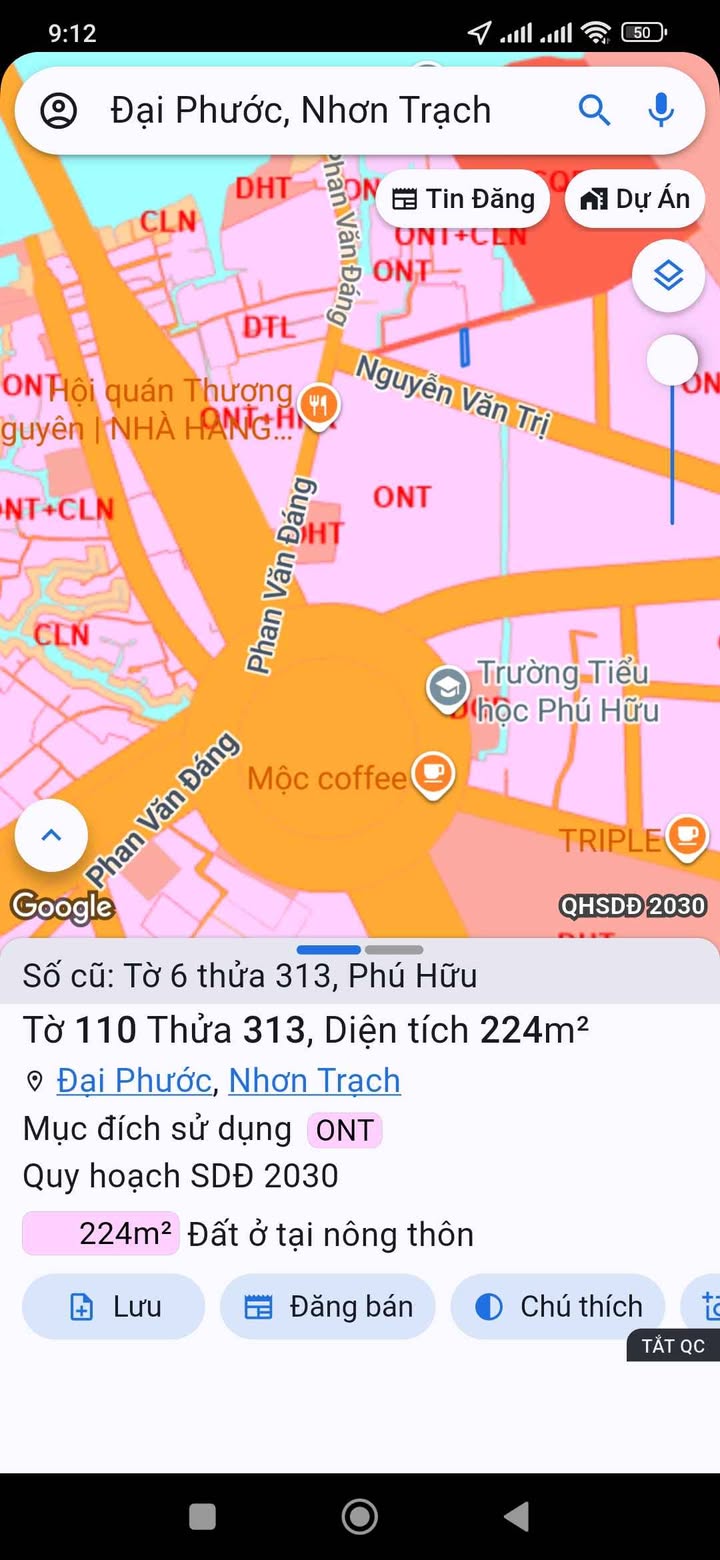The image size is (720, 1560).
Task: Show Dự Án projects chip
Action: [635, 199]
